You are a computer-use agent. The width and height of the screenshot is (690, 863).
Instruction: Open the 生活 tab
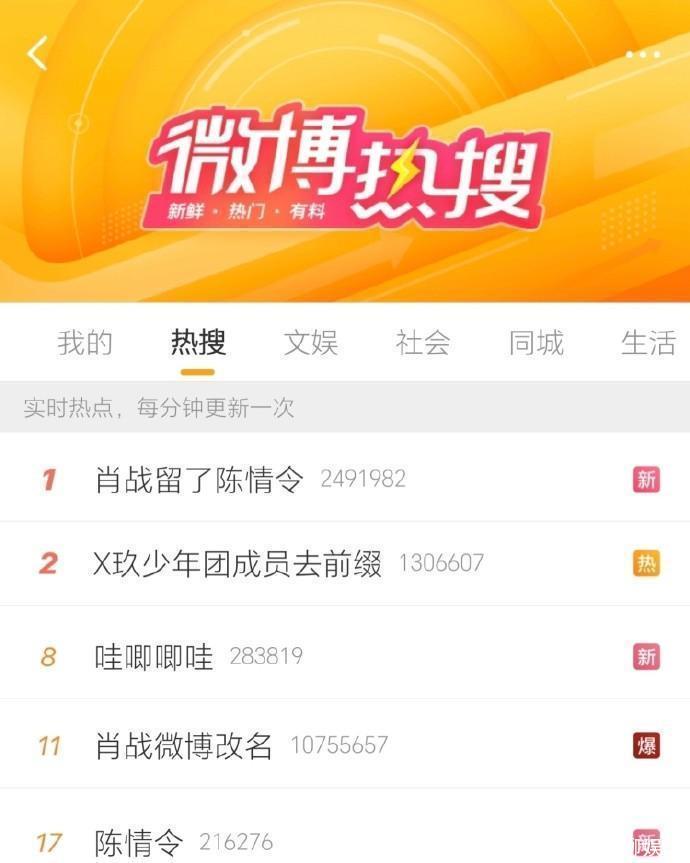pos(648,343)
